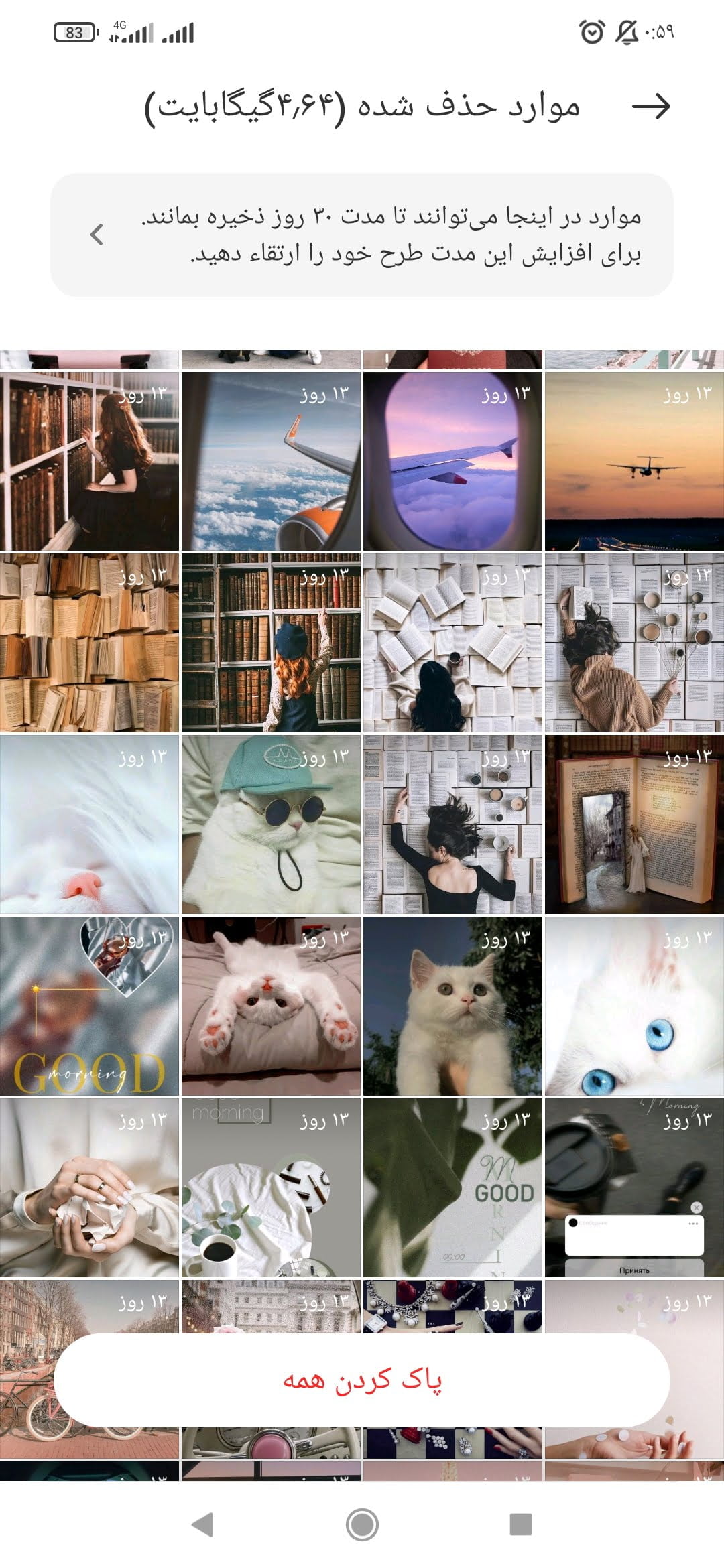This screenshot has width=724, height=1568.
Task: Open the purple sky airplane window photo
Action: (452, 461)
